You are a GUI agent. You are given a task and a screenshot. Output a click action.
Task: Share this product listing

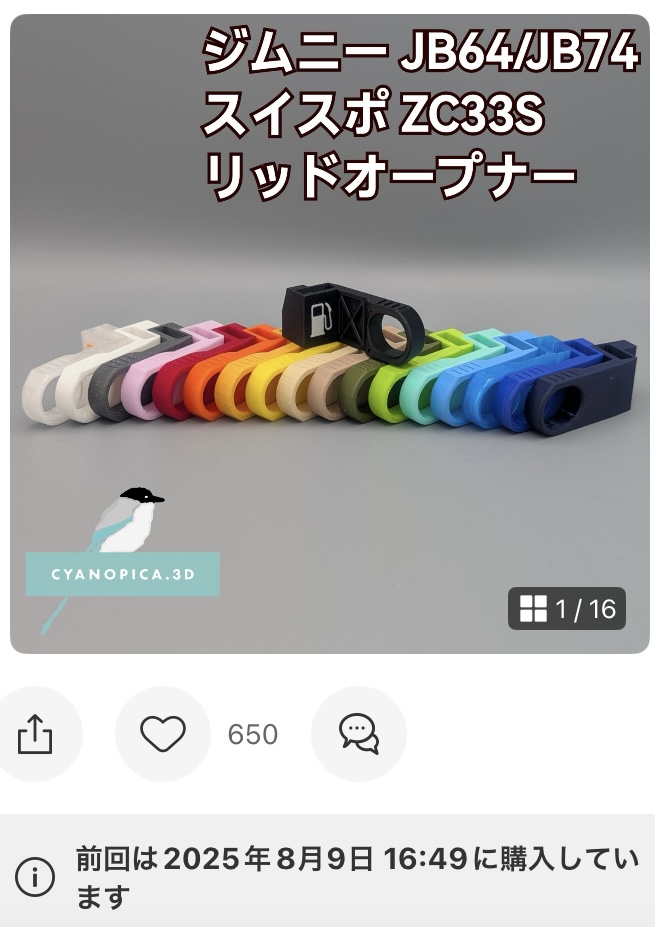click(35, 735)
